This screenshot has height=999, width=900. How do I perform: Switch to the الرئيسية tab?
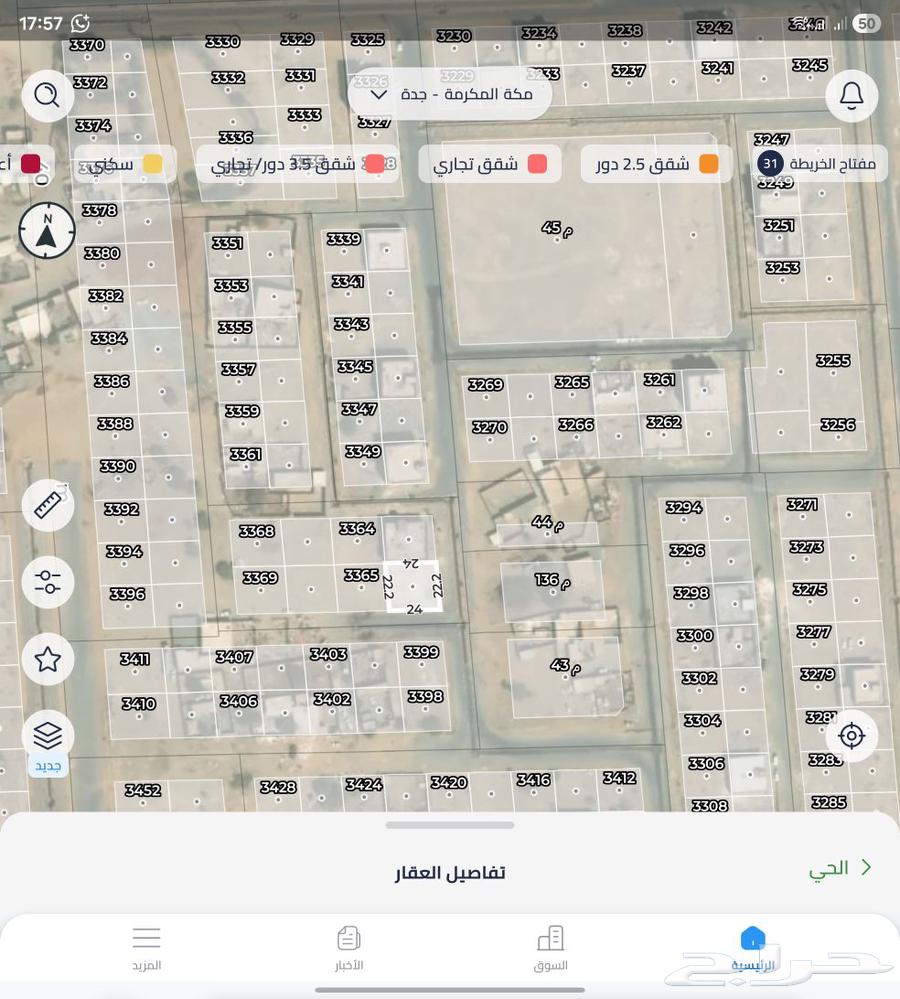752,948
